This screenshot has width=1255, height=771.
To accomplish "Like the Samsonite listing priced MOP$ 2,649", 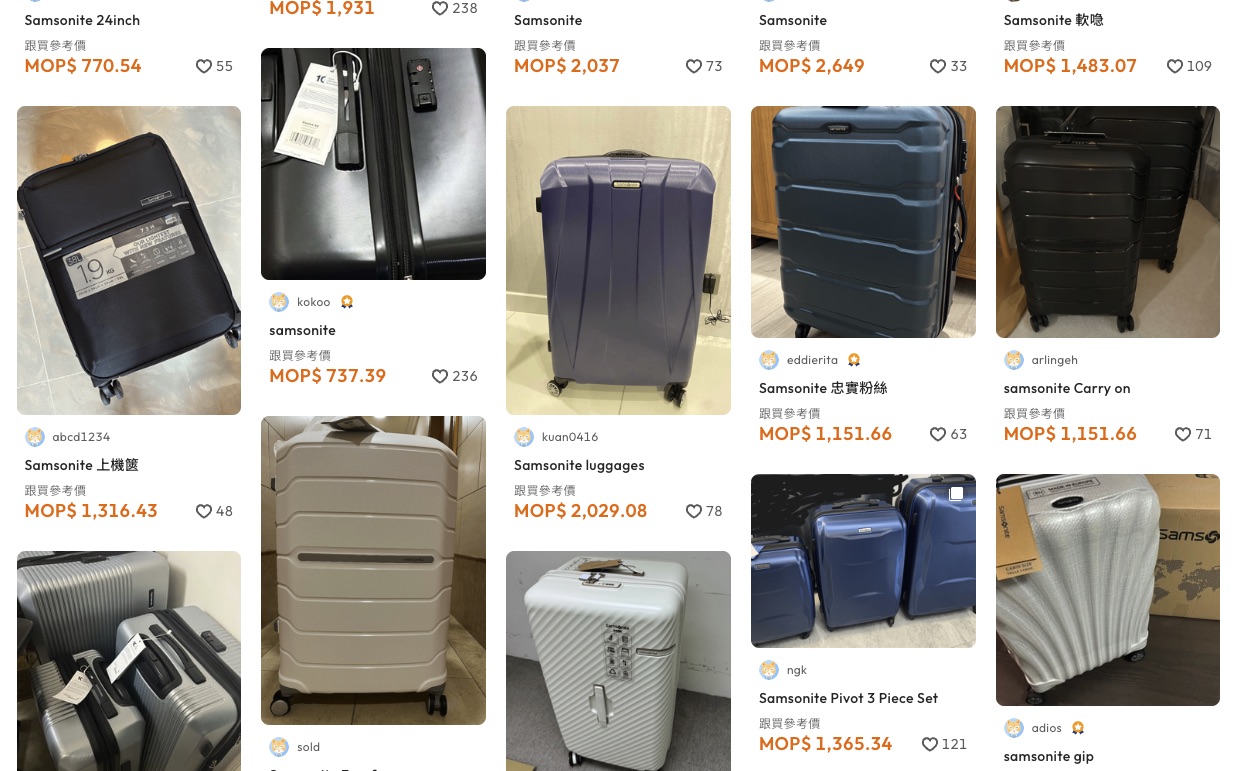I will (938, 66).
